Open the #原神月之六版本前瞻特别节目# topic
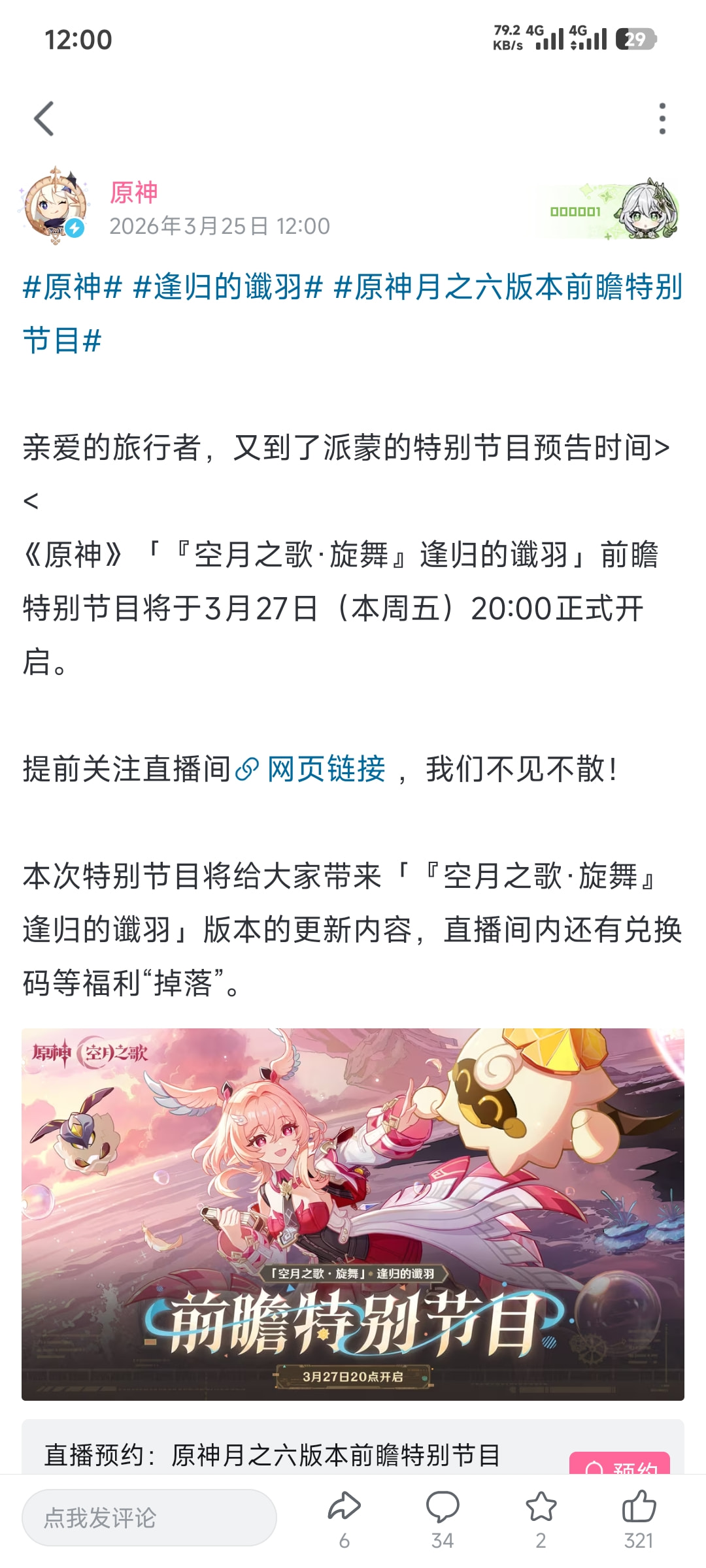 (508, 287)
